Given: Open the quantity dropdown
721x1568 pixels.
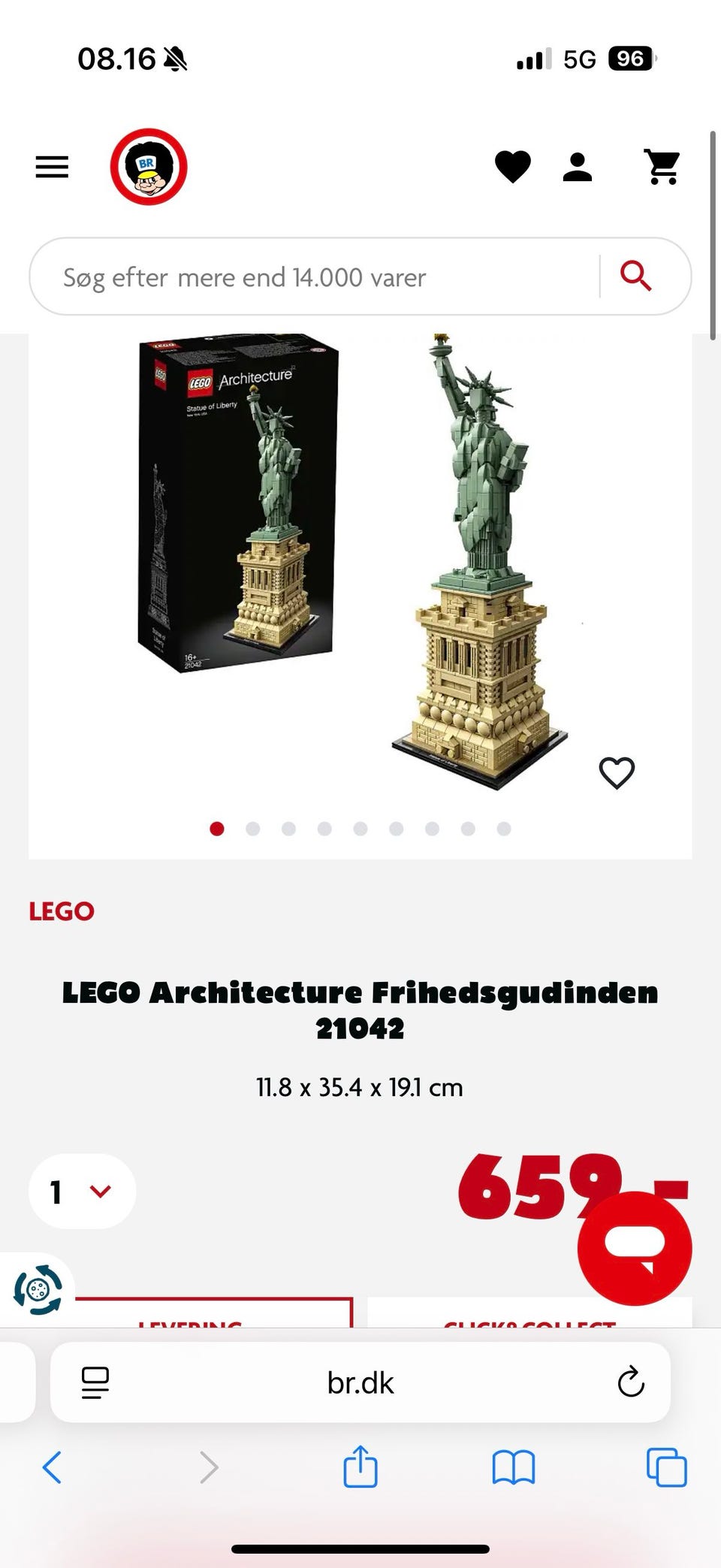Looking at the screenshot, I should pos(82,1191).
